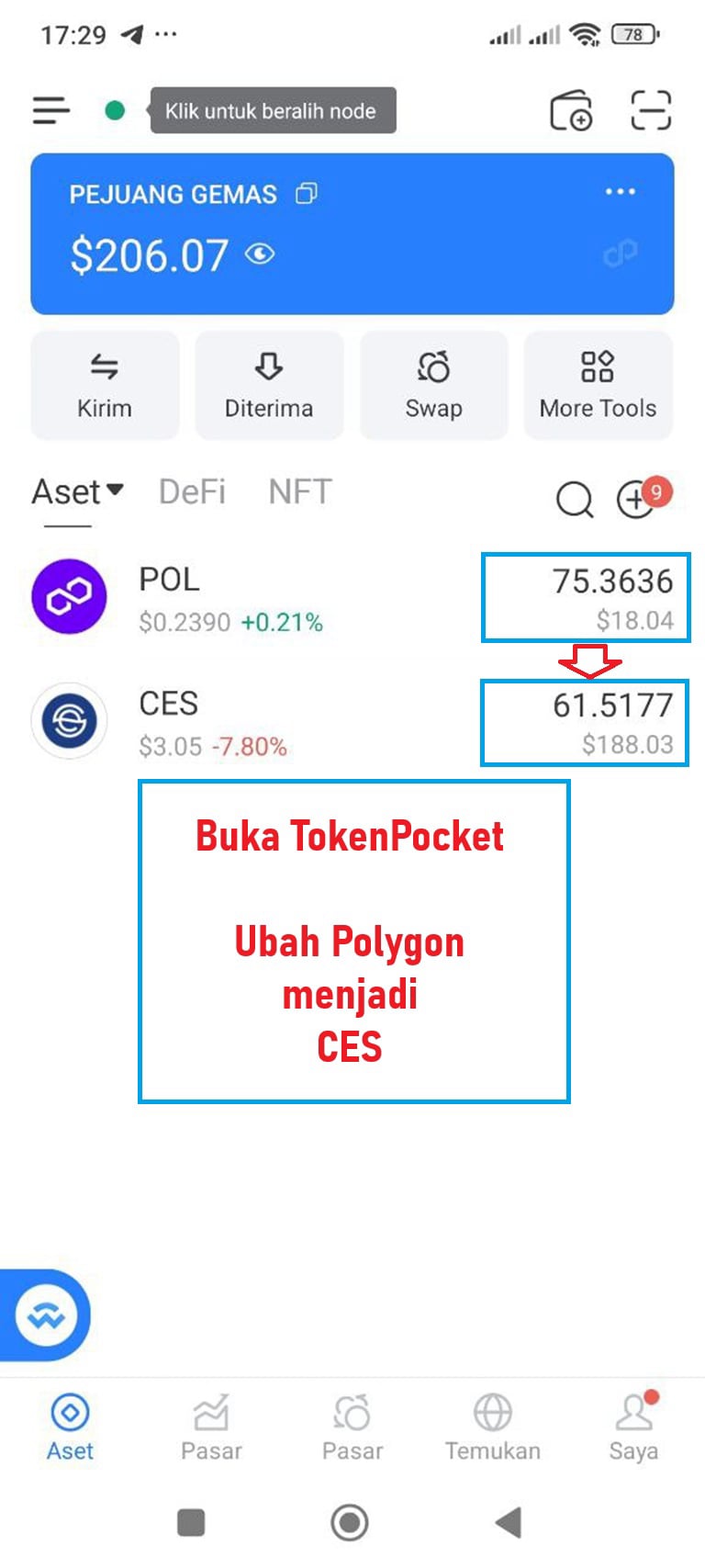Open the QR scanner icon
This screenshot has width=705, height=1568.
coord(651,111)
